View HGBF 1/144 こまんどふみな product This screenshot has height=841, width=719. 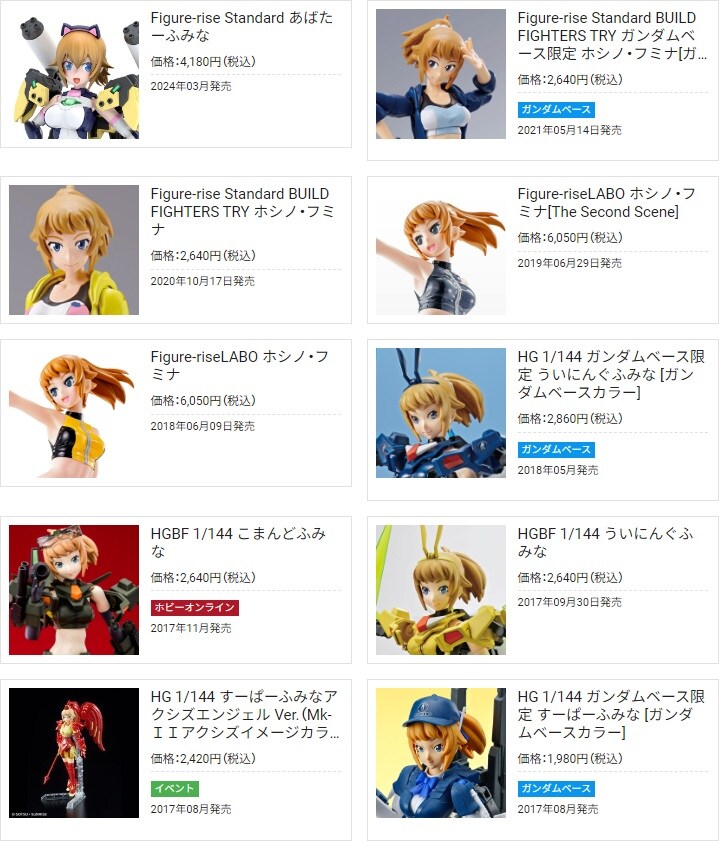pos(238,543)
